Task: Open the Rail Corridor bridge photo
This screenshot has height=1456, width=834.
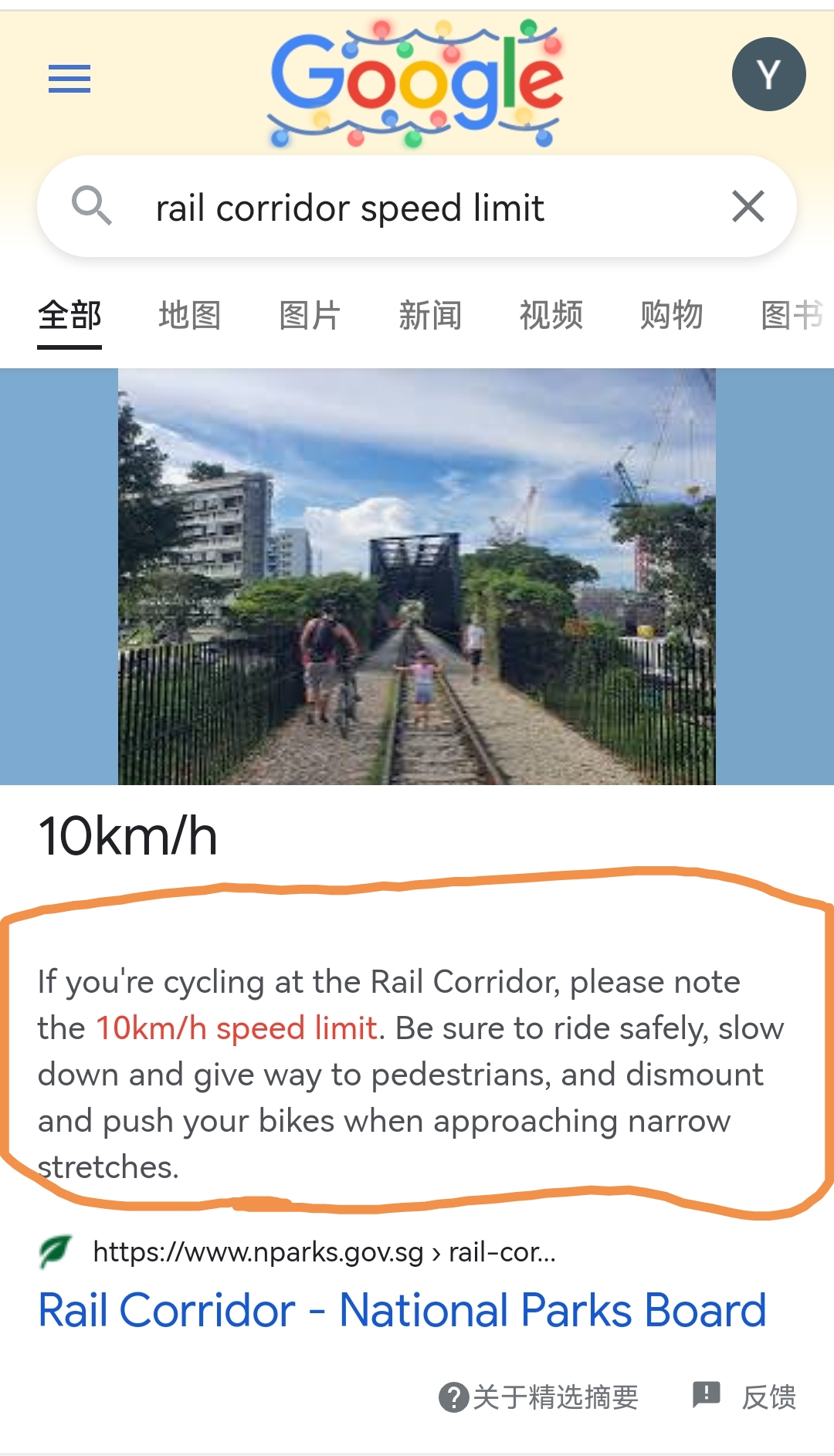Action: [x=417, y=576]
